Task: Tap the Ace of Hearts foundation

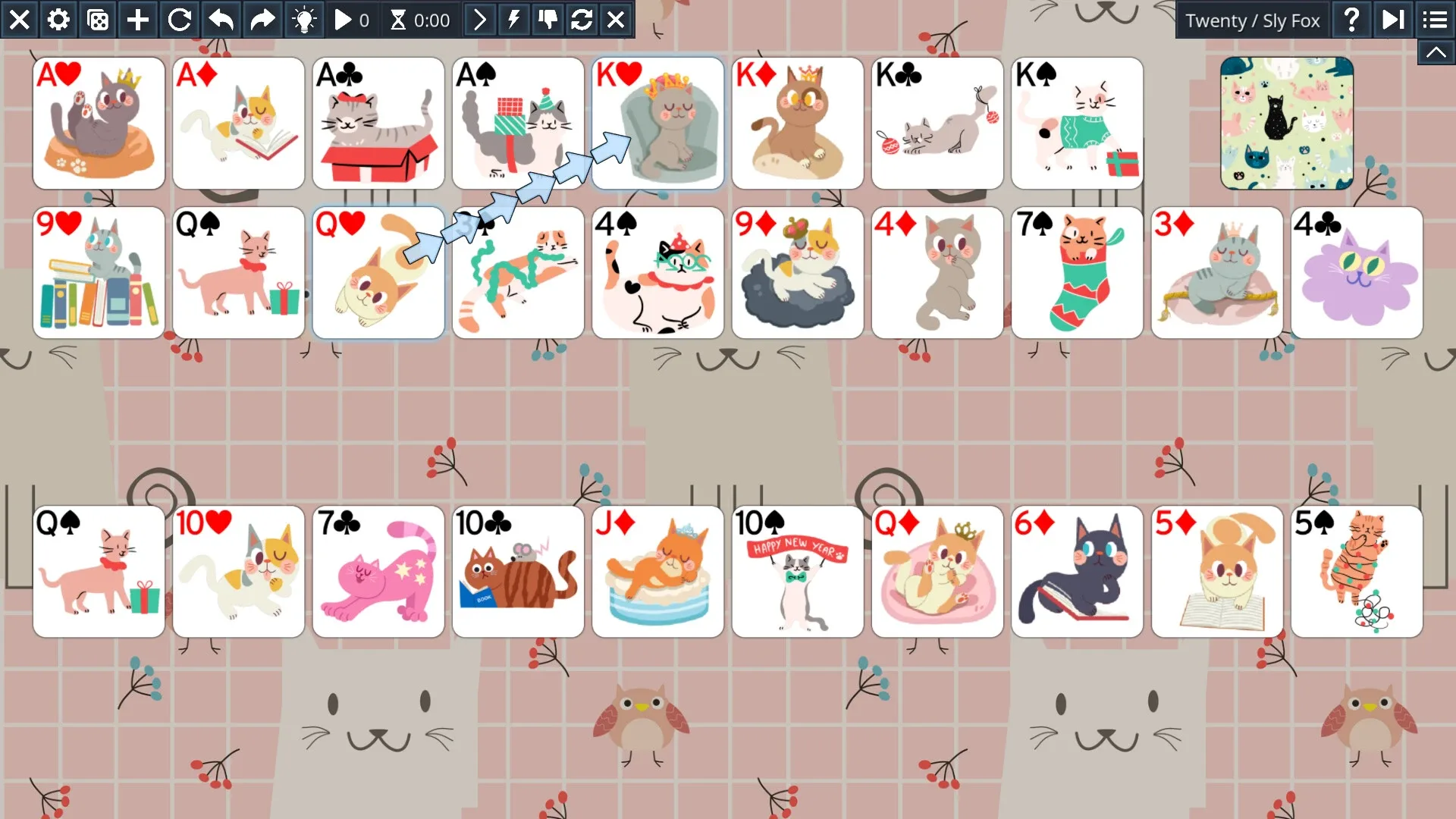Action: click(99, 123)
